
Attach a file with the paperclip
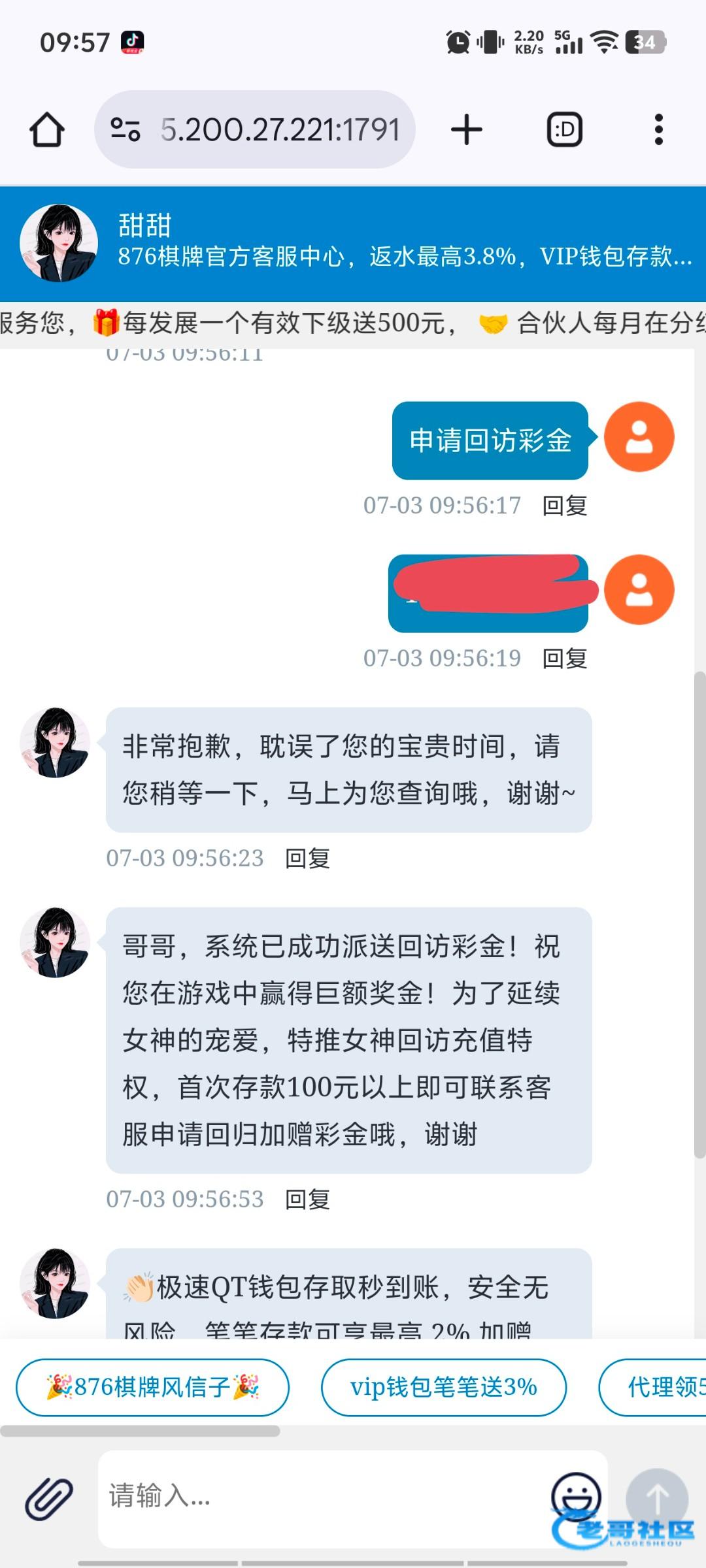pos(49,1497)
